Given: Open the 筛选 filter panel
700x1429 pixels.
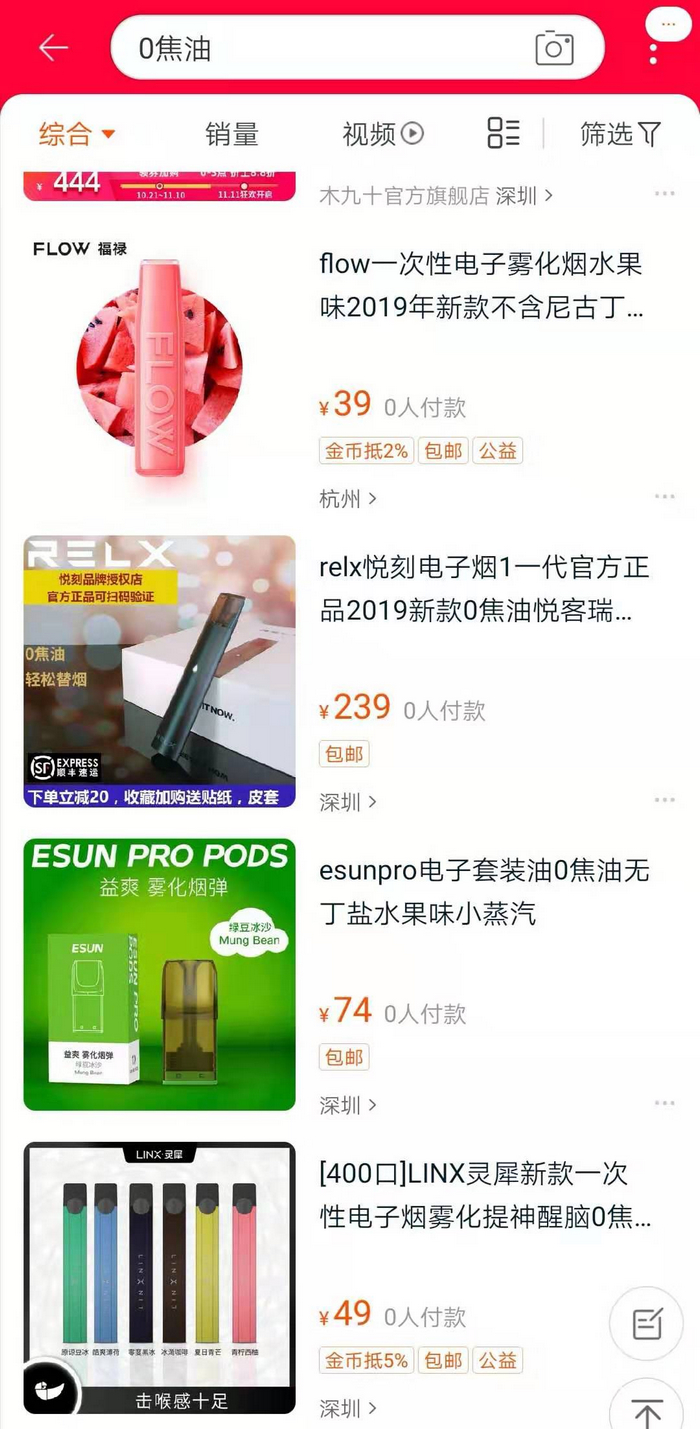Looking at the screenshot, I should tap(620, 134).
